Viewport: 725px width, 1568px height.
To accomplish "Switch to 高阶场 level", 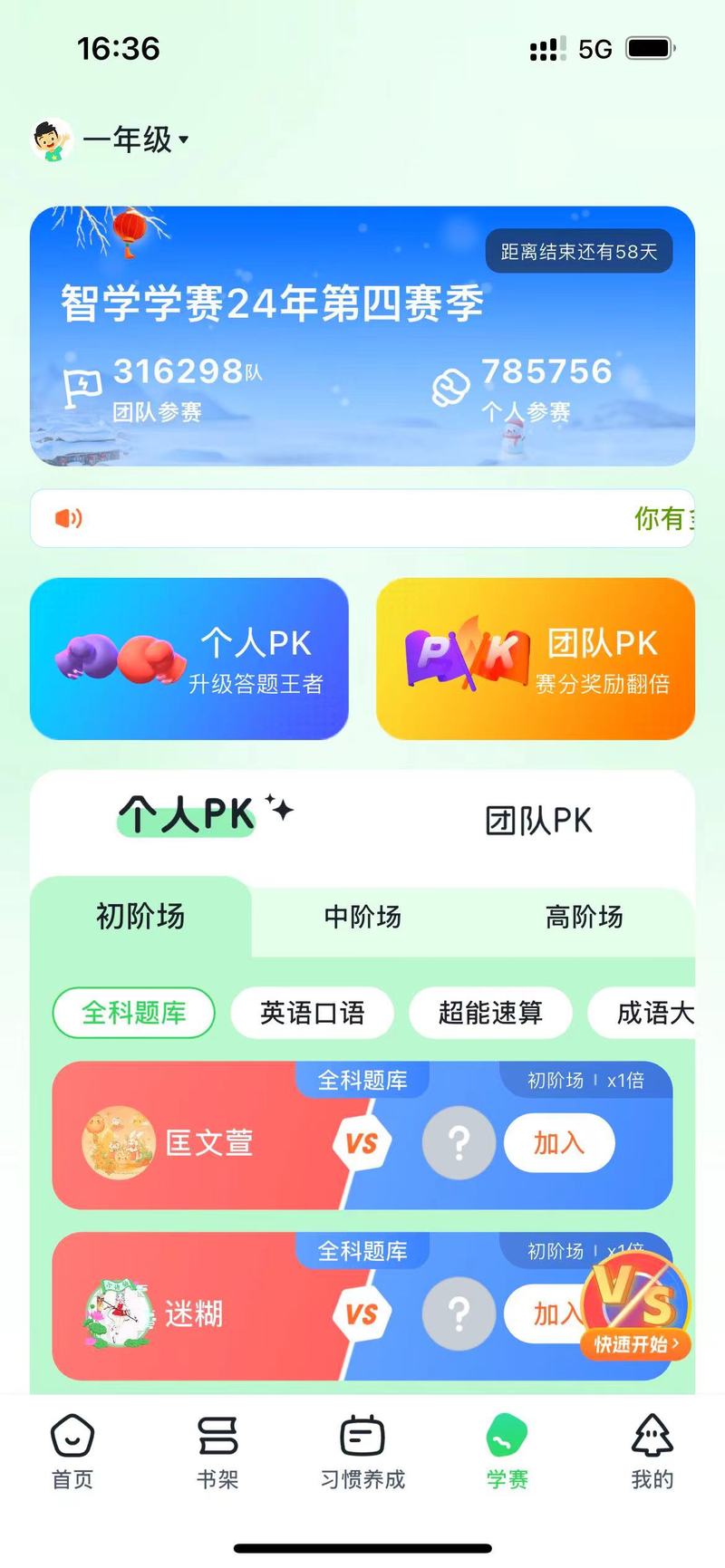I will click(x=584, y=917).
